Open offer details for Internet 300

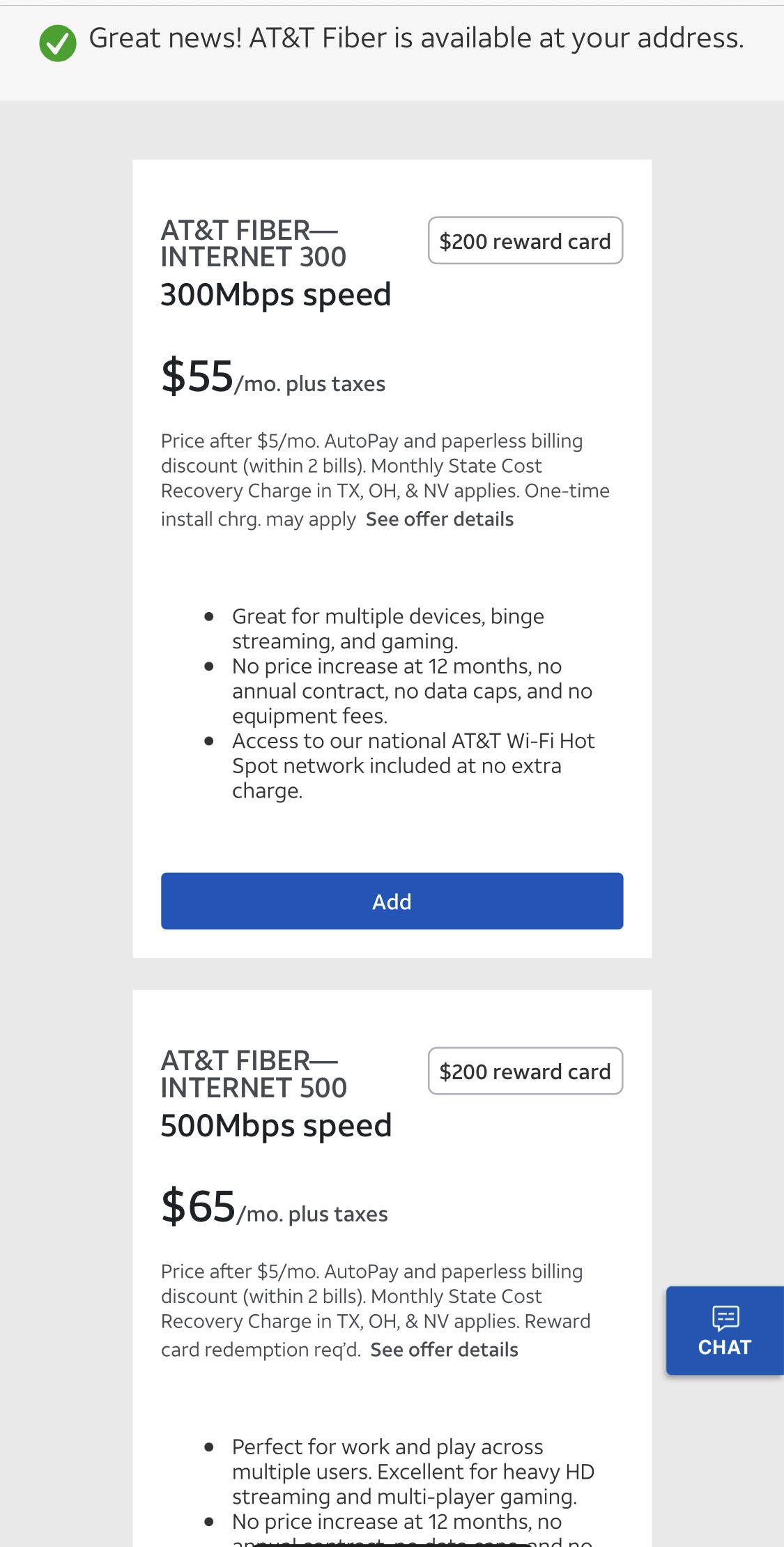pyautogui.click(x=439, y=519)
